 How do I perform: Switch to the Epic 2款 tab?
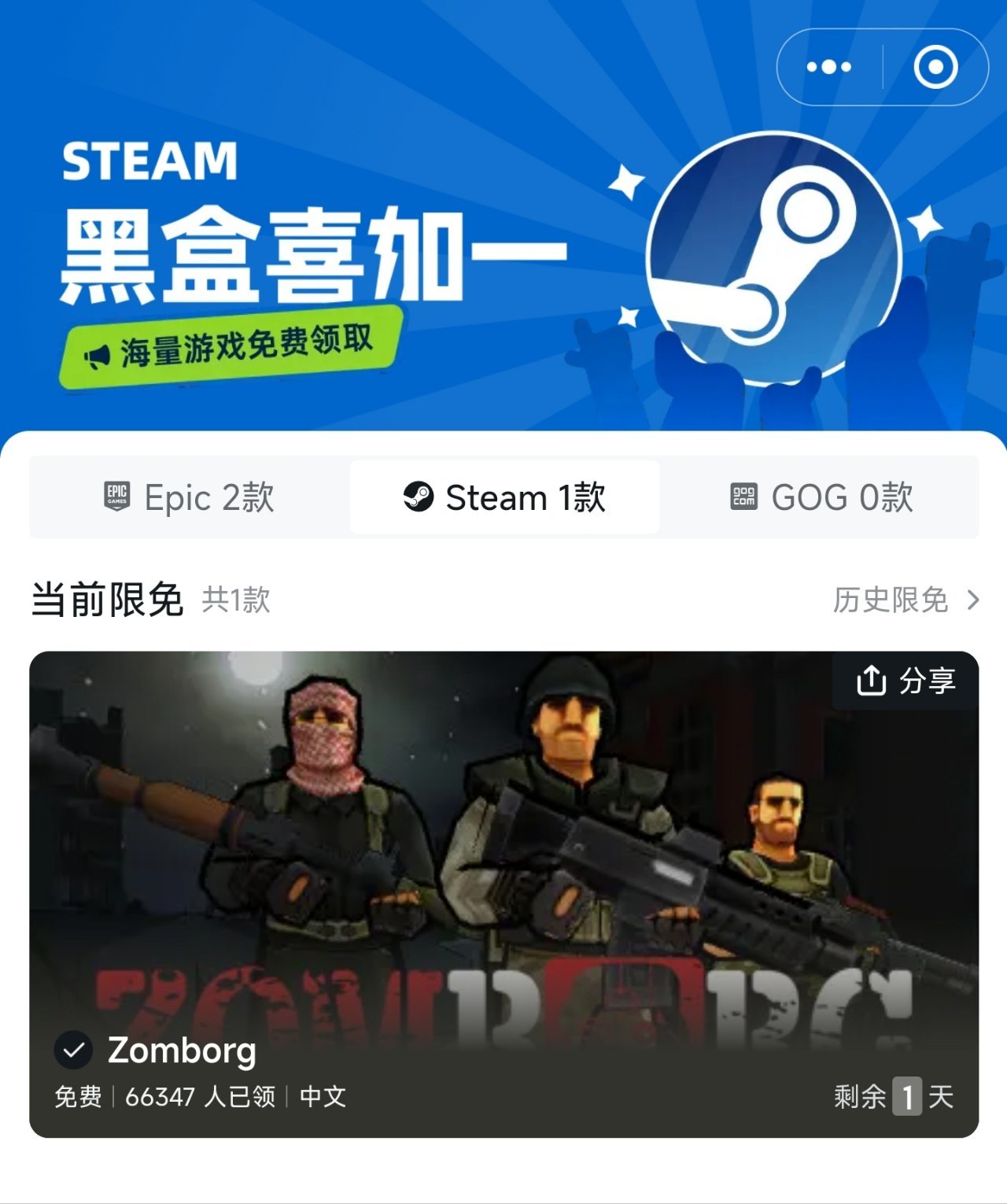click(x=190, y=497)
